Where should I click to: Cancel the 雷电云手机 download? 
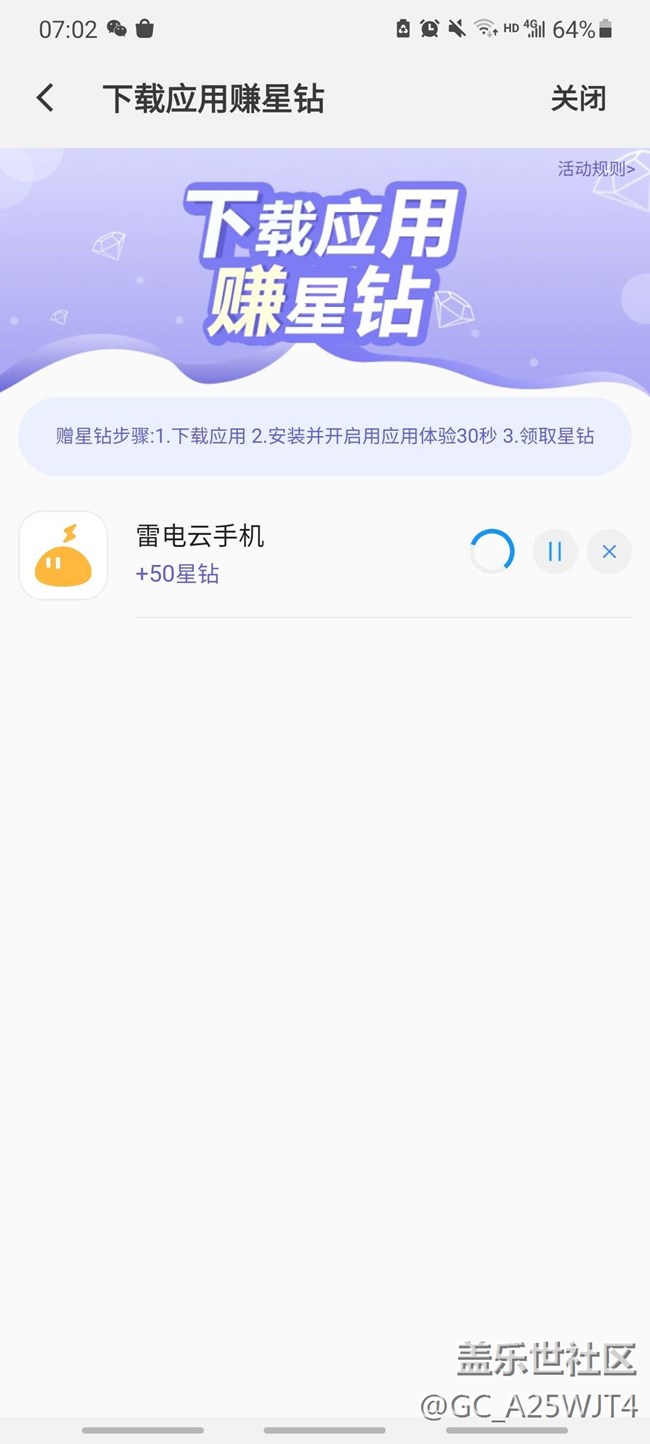tap(609, 552)
